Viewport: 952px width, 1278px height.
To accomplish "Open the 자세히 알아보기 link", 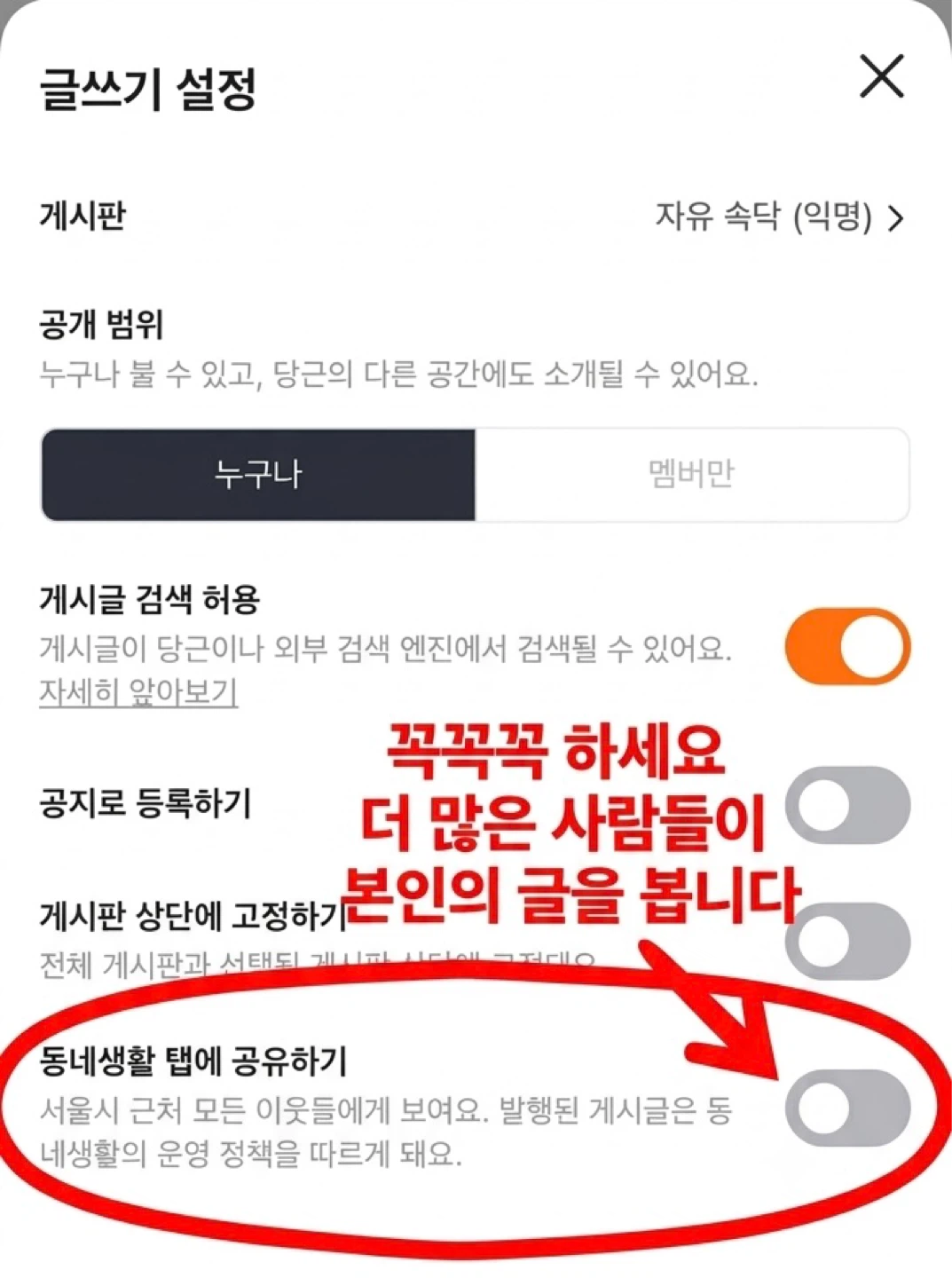I will pyautogui.click(x=138, y=691).
